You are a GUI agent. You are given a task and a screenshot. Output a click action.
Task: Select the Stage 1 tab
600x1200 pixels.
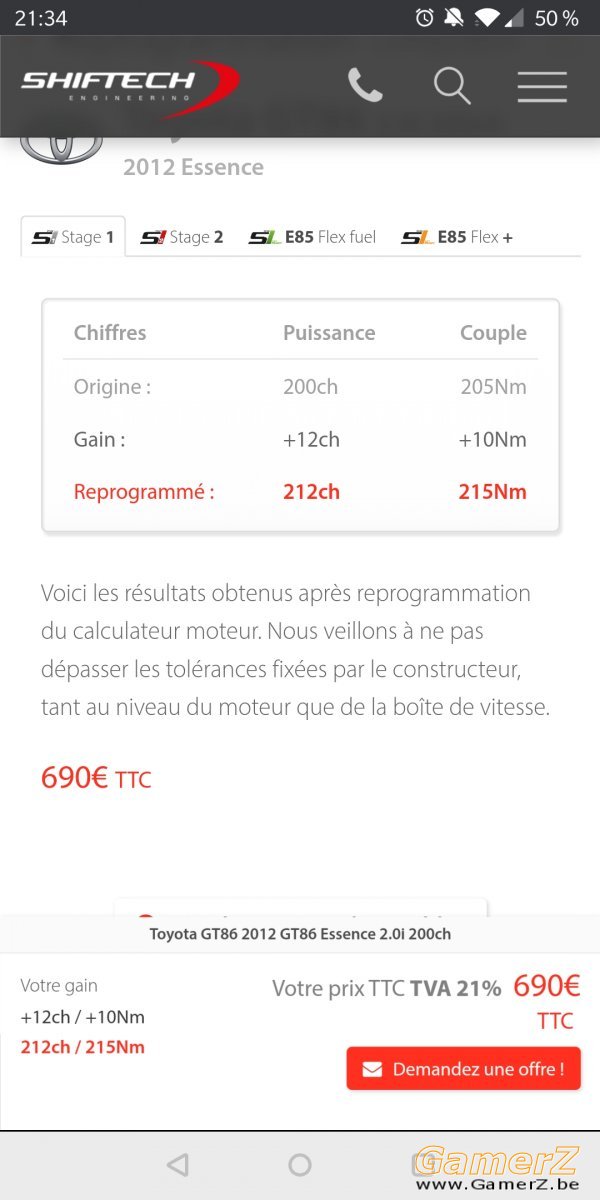pyautogui.click(x=73, y=237)
